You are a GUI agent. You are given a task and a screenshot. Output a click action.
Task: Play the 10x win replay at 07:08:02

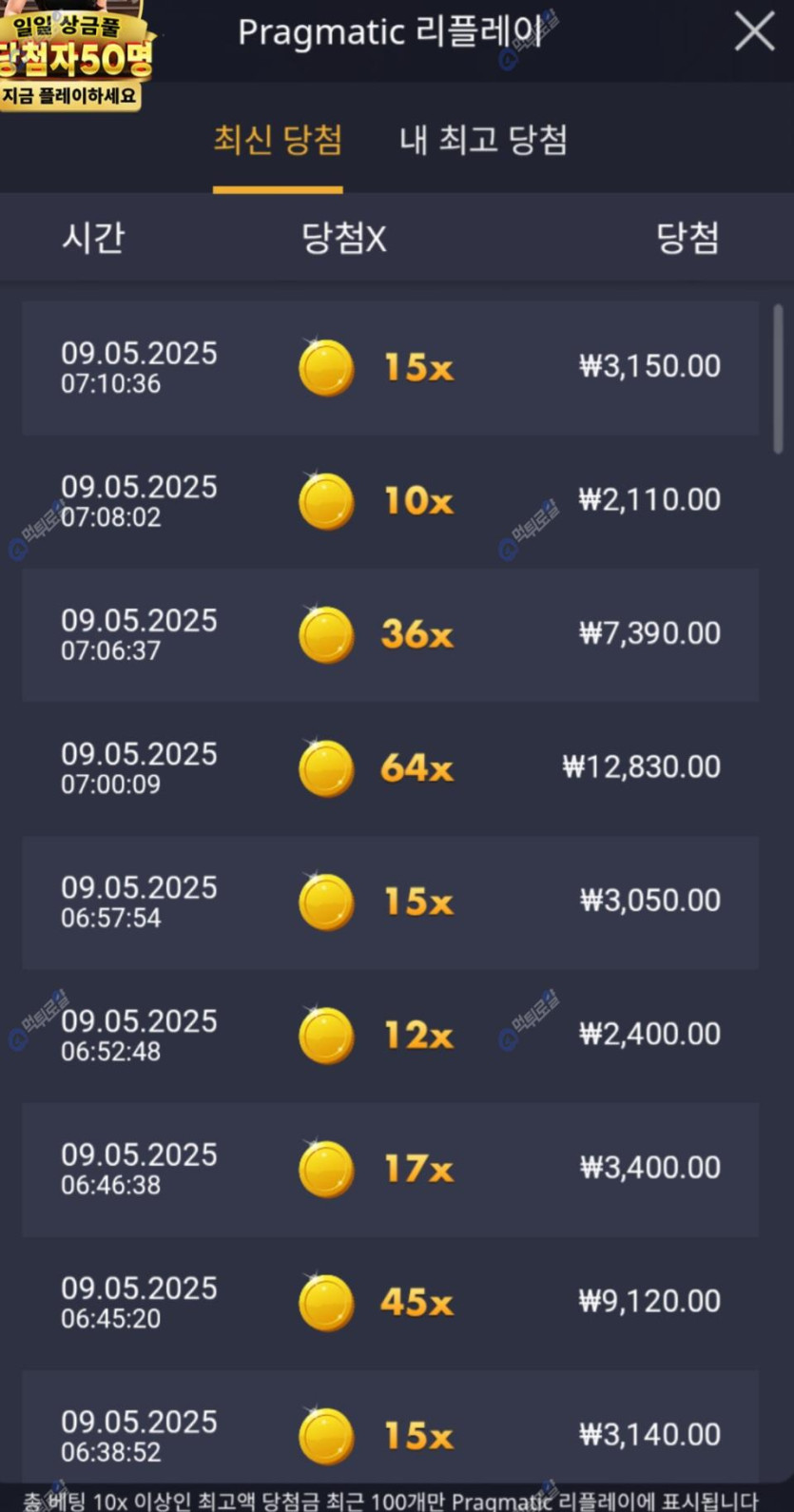tap(390, 501)
